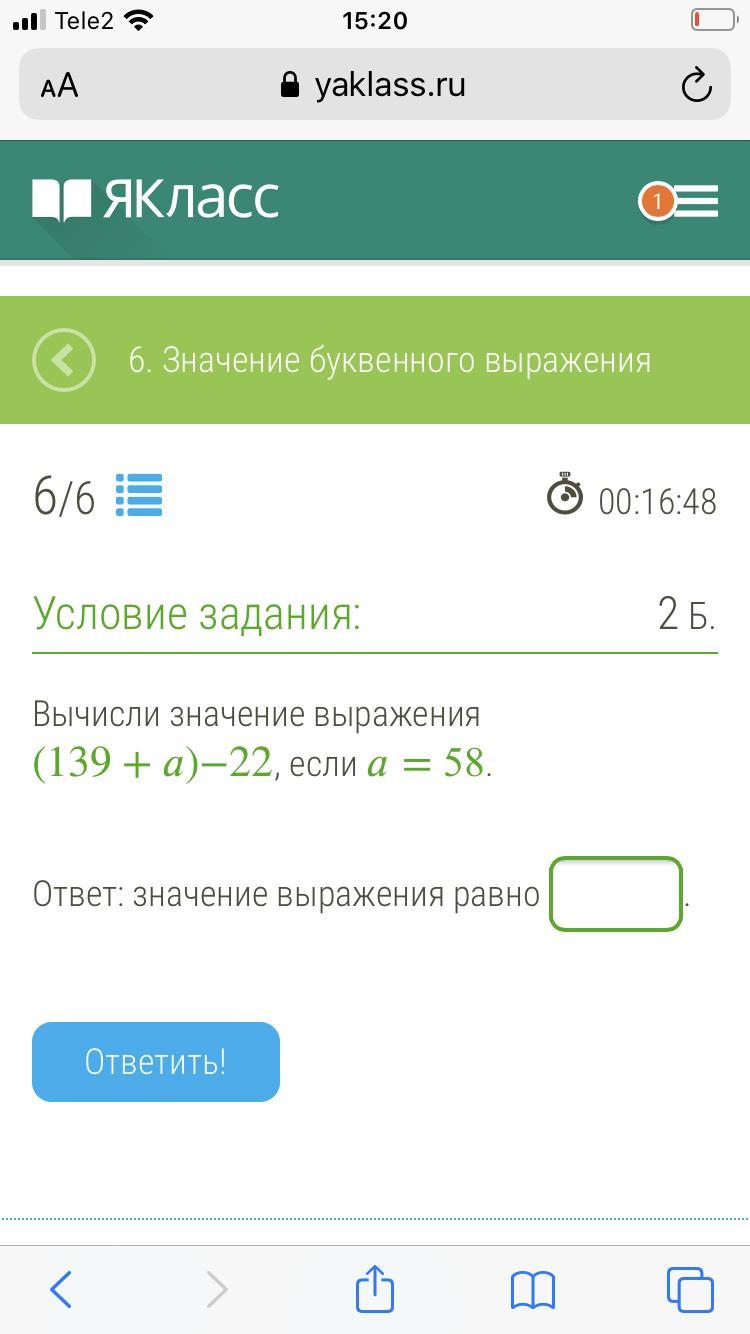Screen dimensions: 750x1334
Task: Tap the answer input box
Action: point(616,894)
